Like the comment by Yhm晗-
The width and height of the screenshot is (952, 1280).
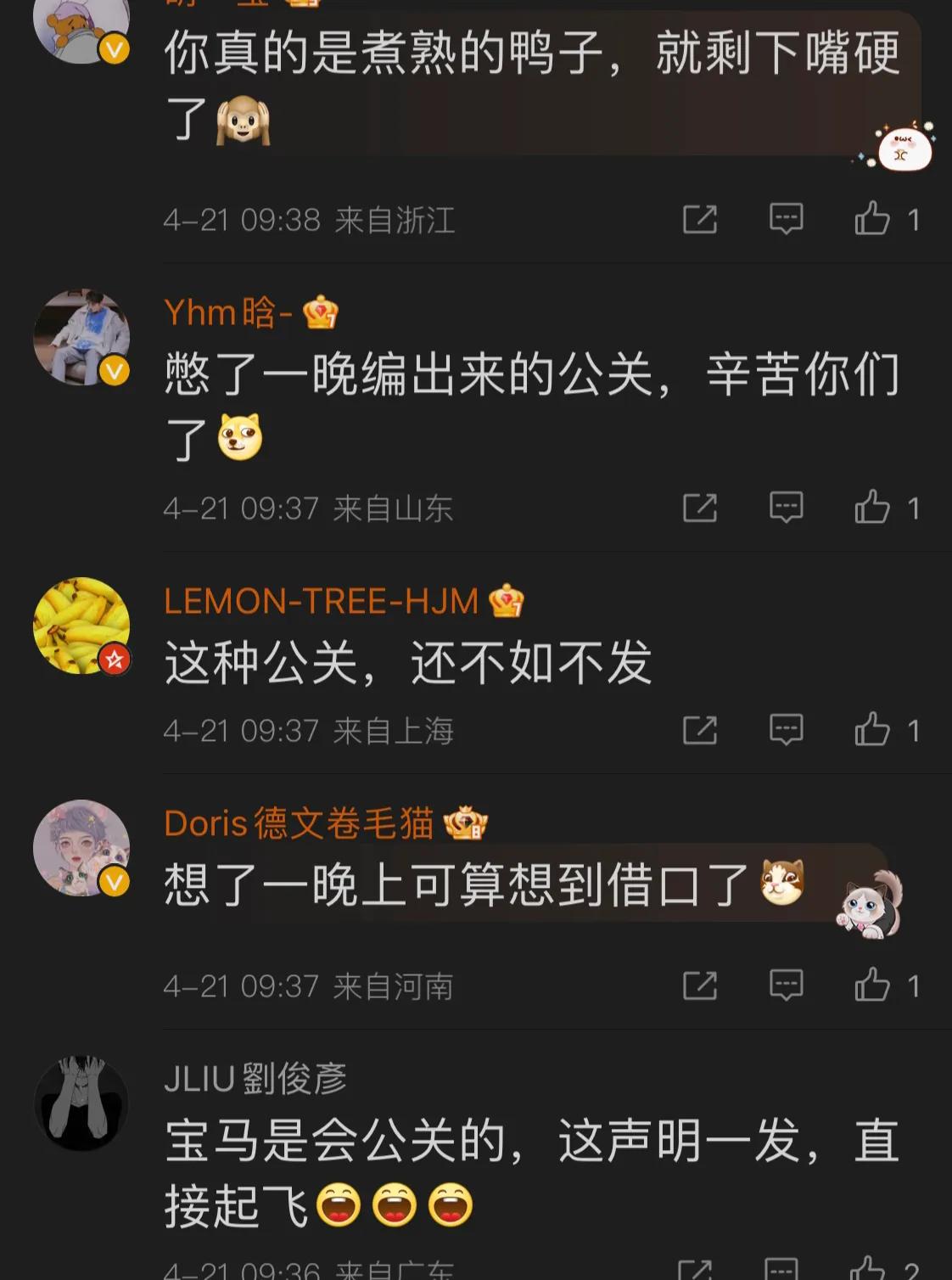(x=873, y=507)
